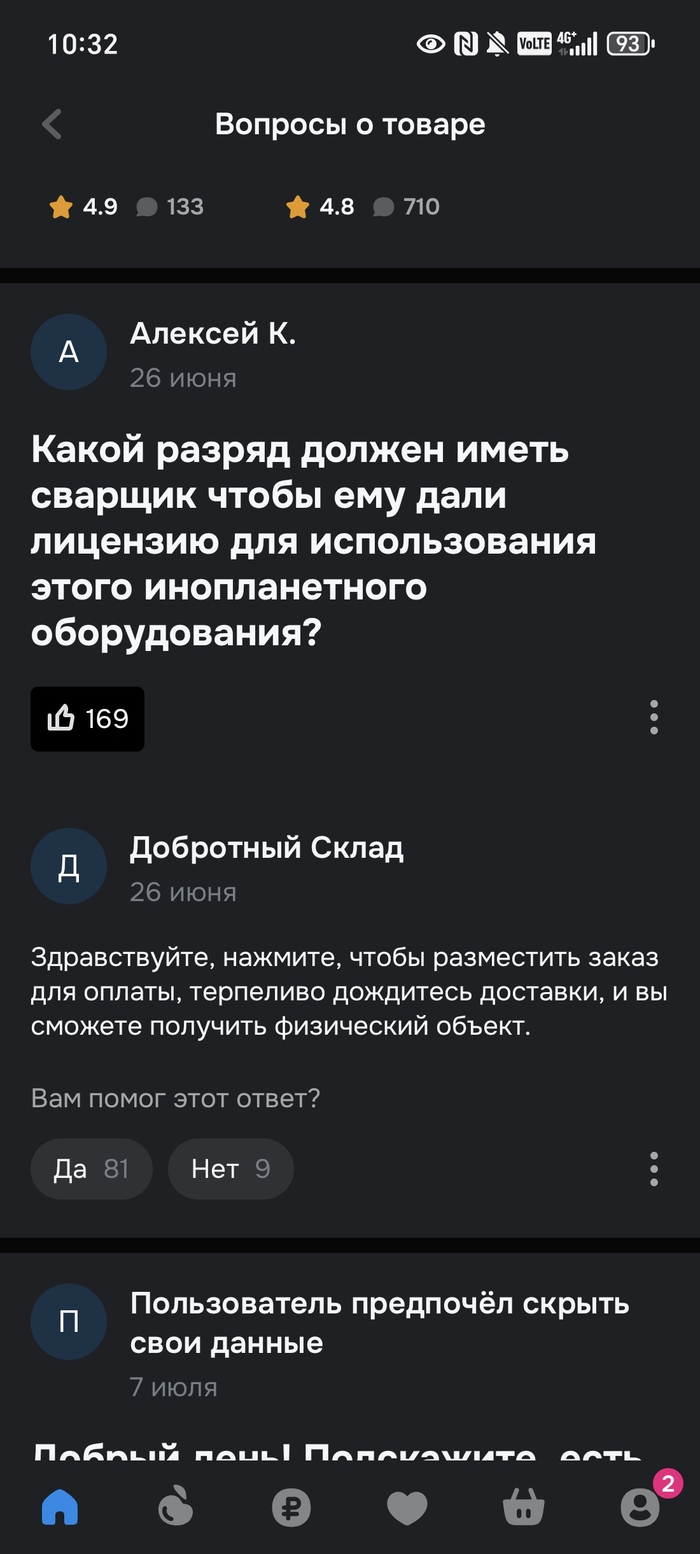Open the favorites heart tab
Image resolution: width=700 pixels, height=1554 pixels.
407,1507
